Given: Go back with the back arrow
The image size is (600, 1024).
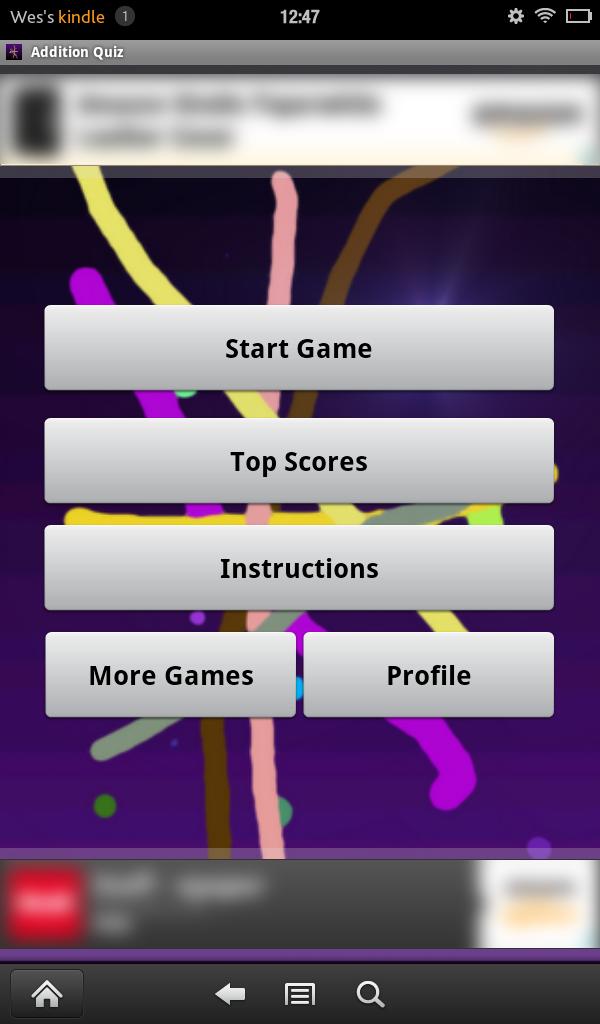Looking at the screenshot, I should click(230, 994).
